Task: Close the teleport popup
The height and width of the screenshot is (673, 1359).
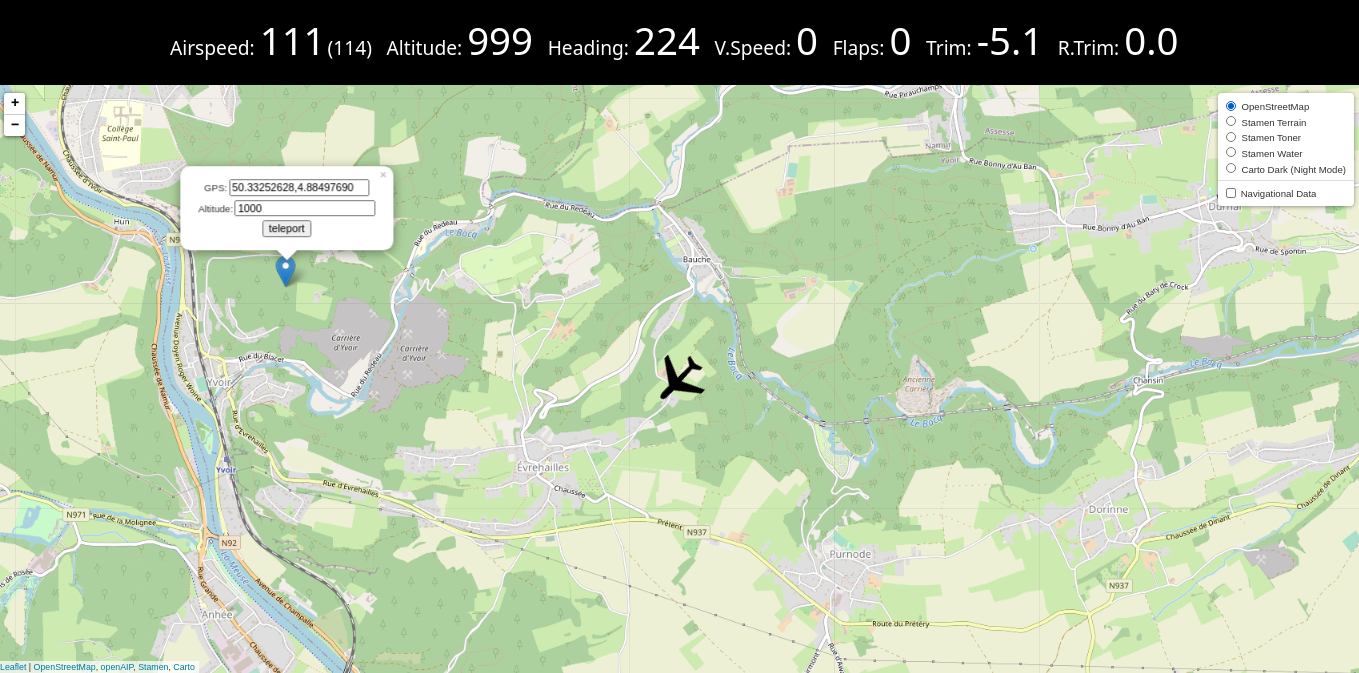Action: click(383, 175)
